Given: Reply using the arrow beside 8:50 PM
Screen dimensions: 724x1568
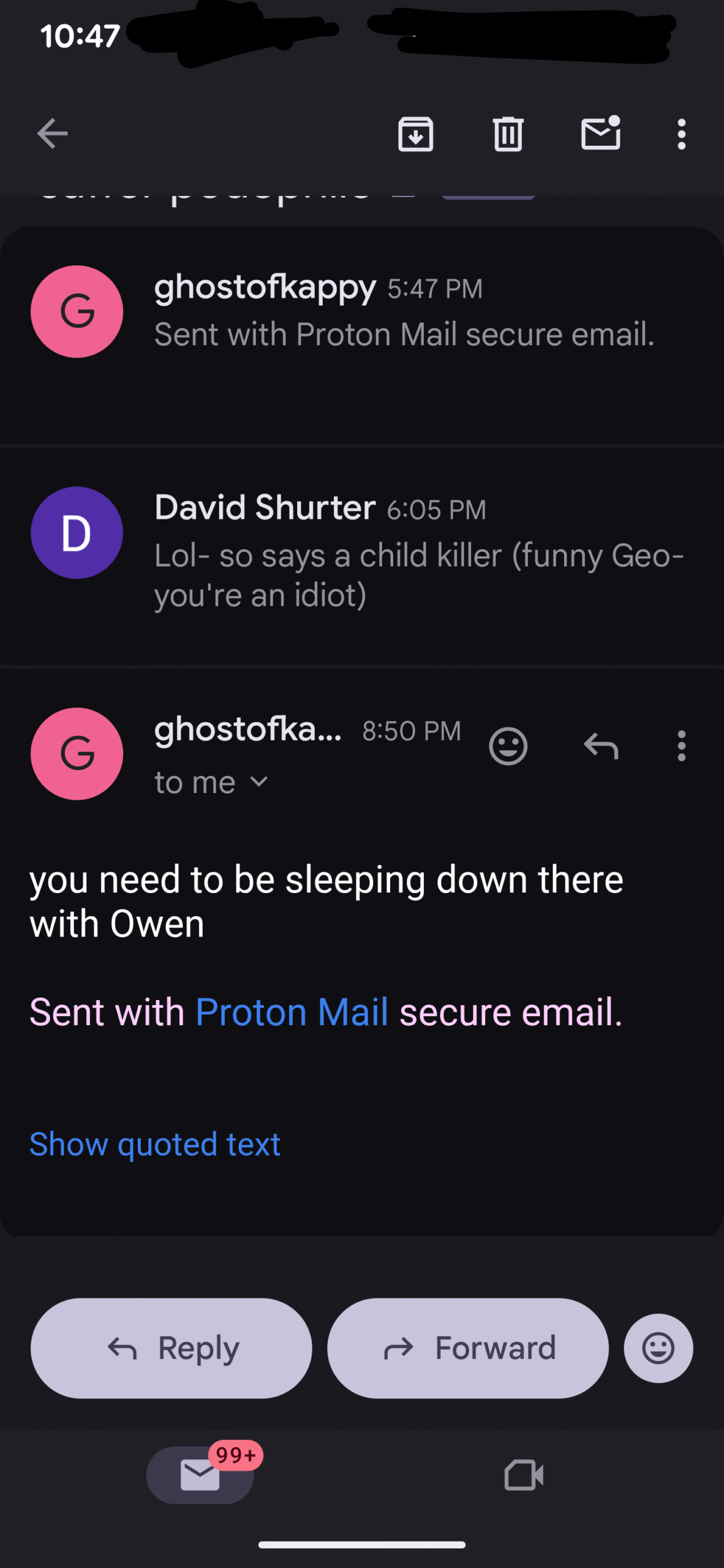Looking at the screenshot, I should click(x=601, y=746).
